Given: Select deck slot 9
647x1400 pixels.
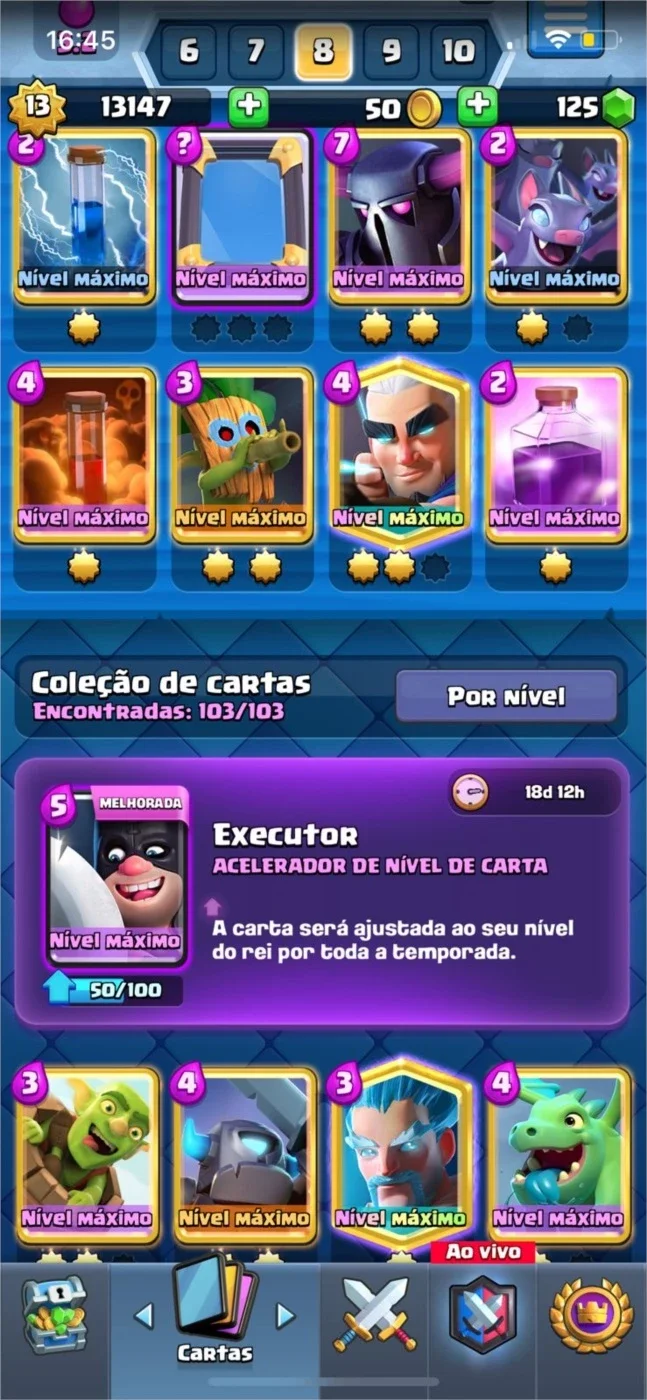Looking at the screenshot, I should (391, 50).
